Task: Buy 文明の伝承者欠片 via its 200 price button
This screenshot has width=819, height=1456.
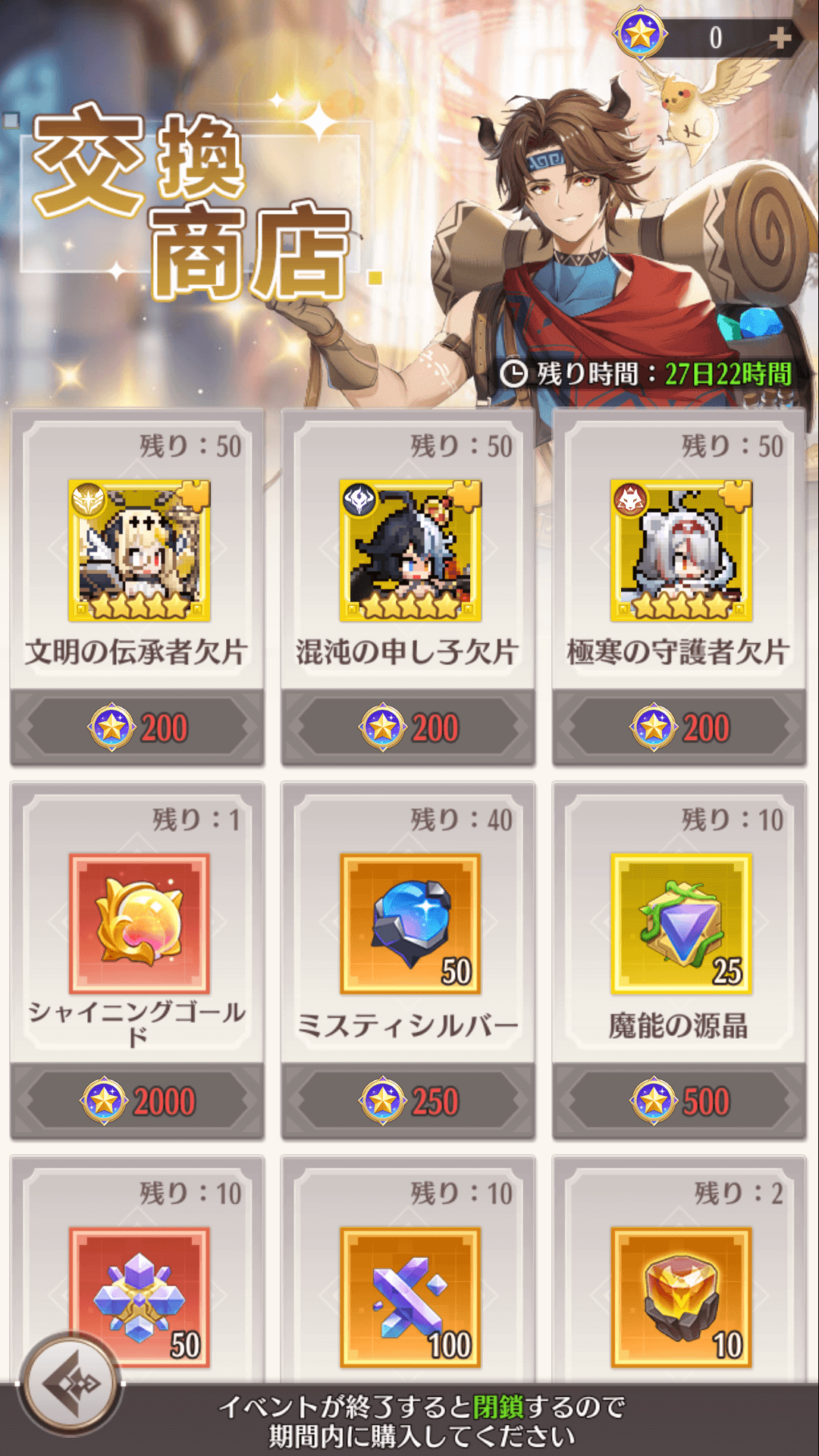Action: point(137,727)
